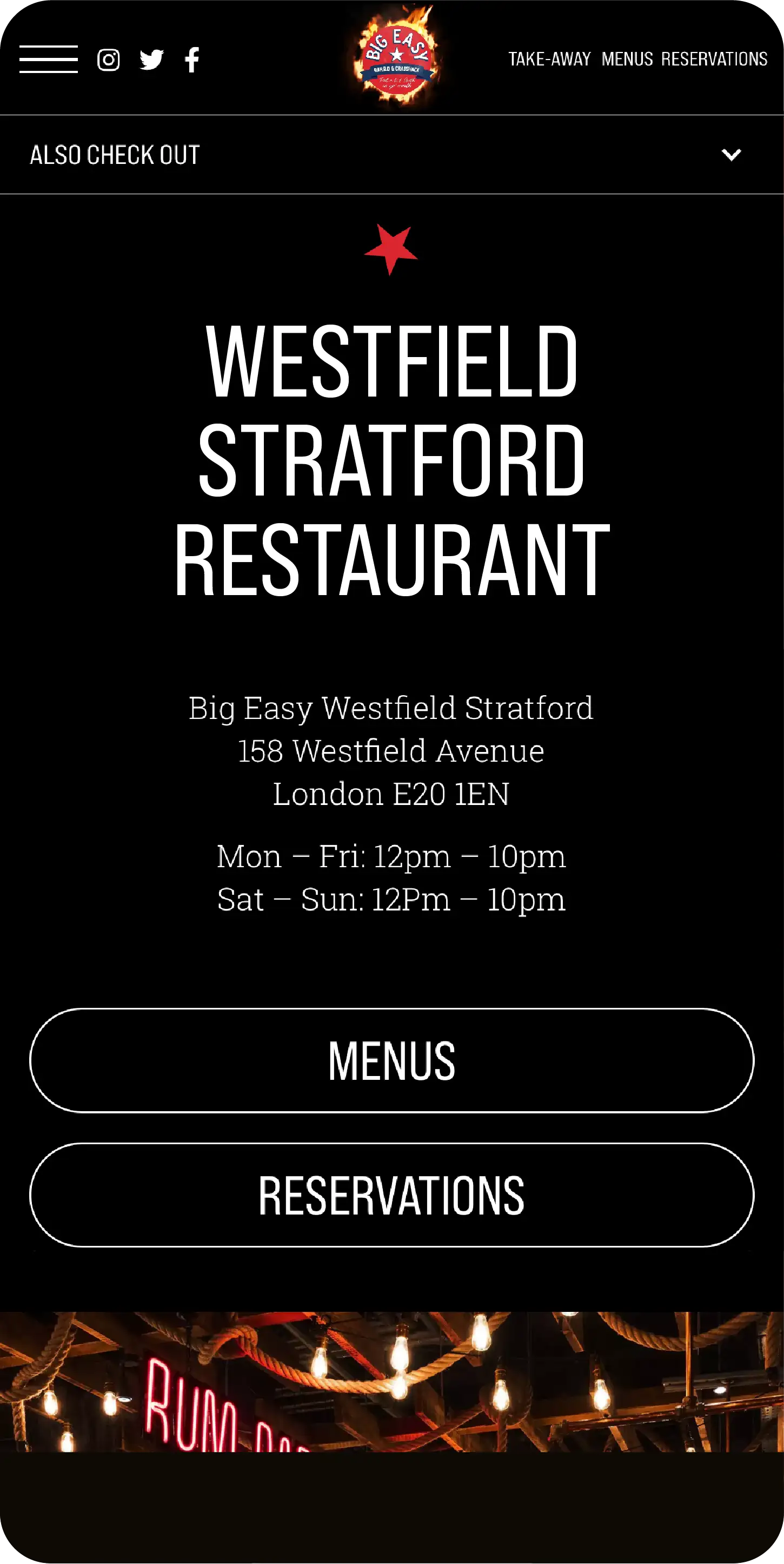Open the Menus link in the header

(627, 59)
